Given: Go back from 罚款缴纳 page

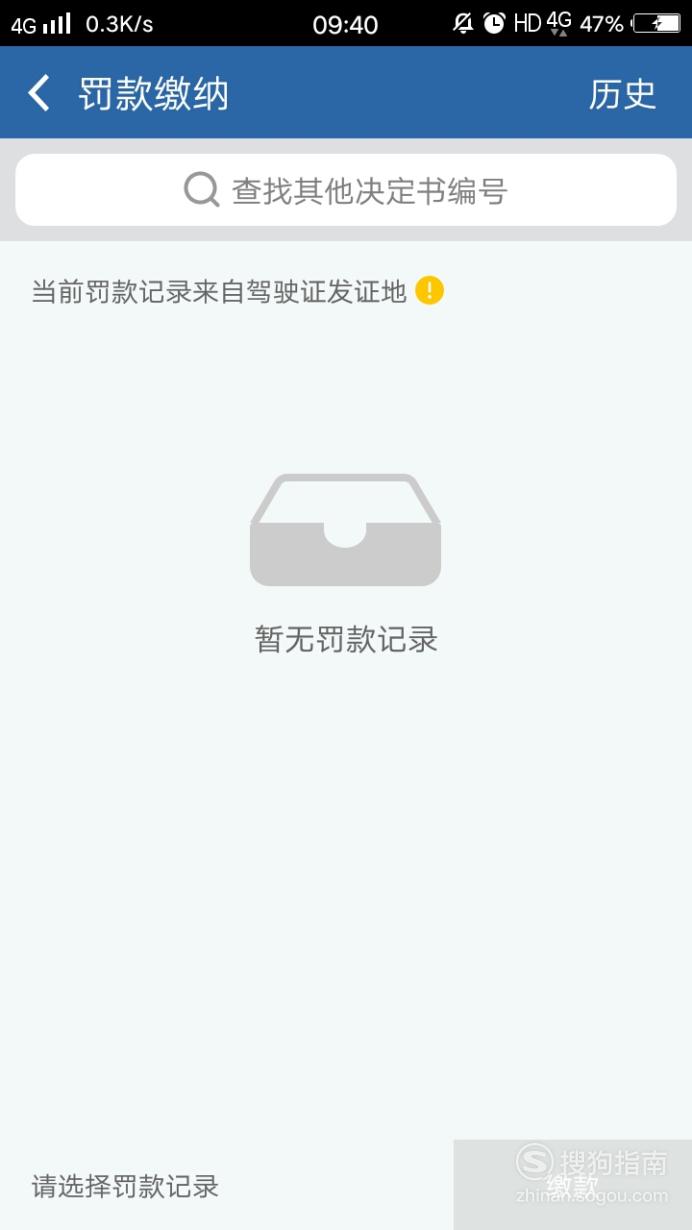Looking at the screenshot, I should [x=38, y=93].
